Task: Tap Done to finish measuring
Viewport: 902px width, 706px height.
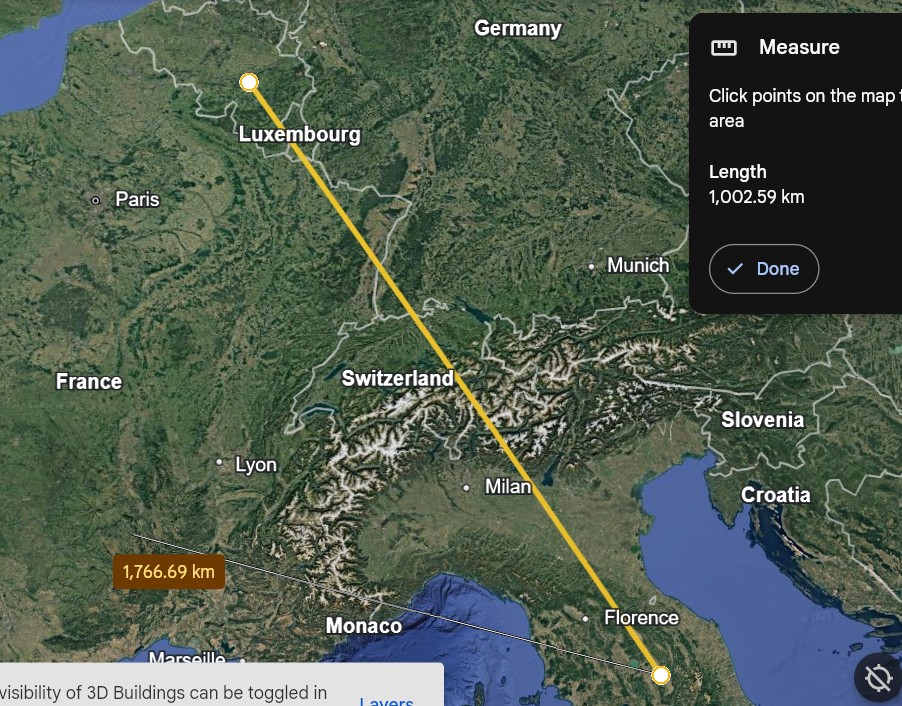Action: [x=763, y=269]
